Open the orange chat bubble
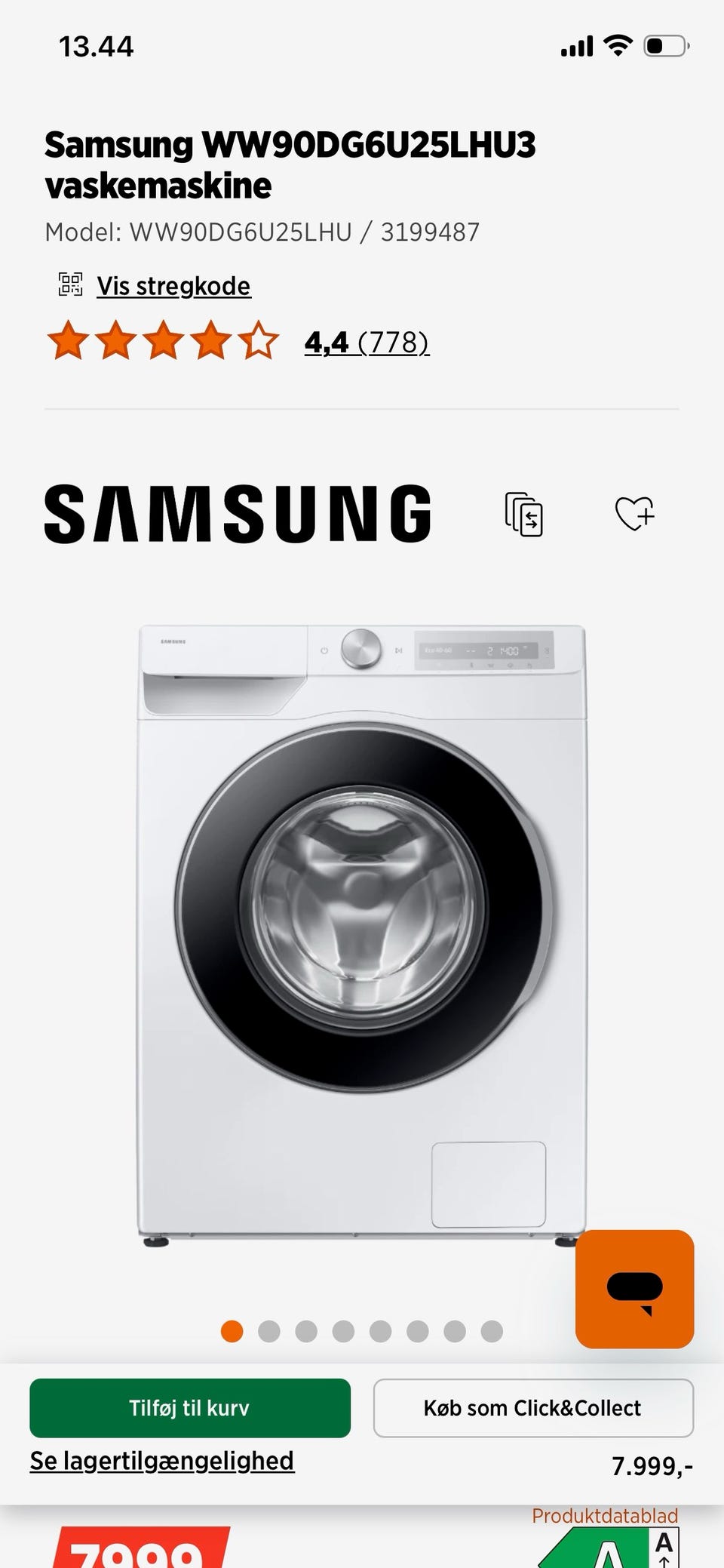The height and width of the screenshot is (1568, 724). [x=634, y=1289]
